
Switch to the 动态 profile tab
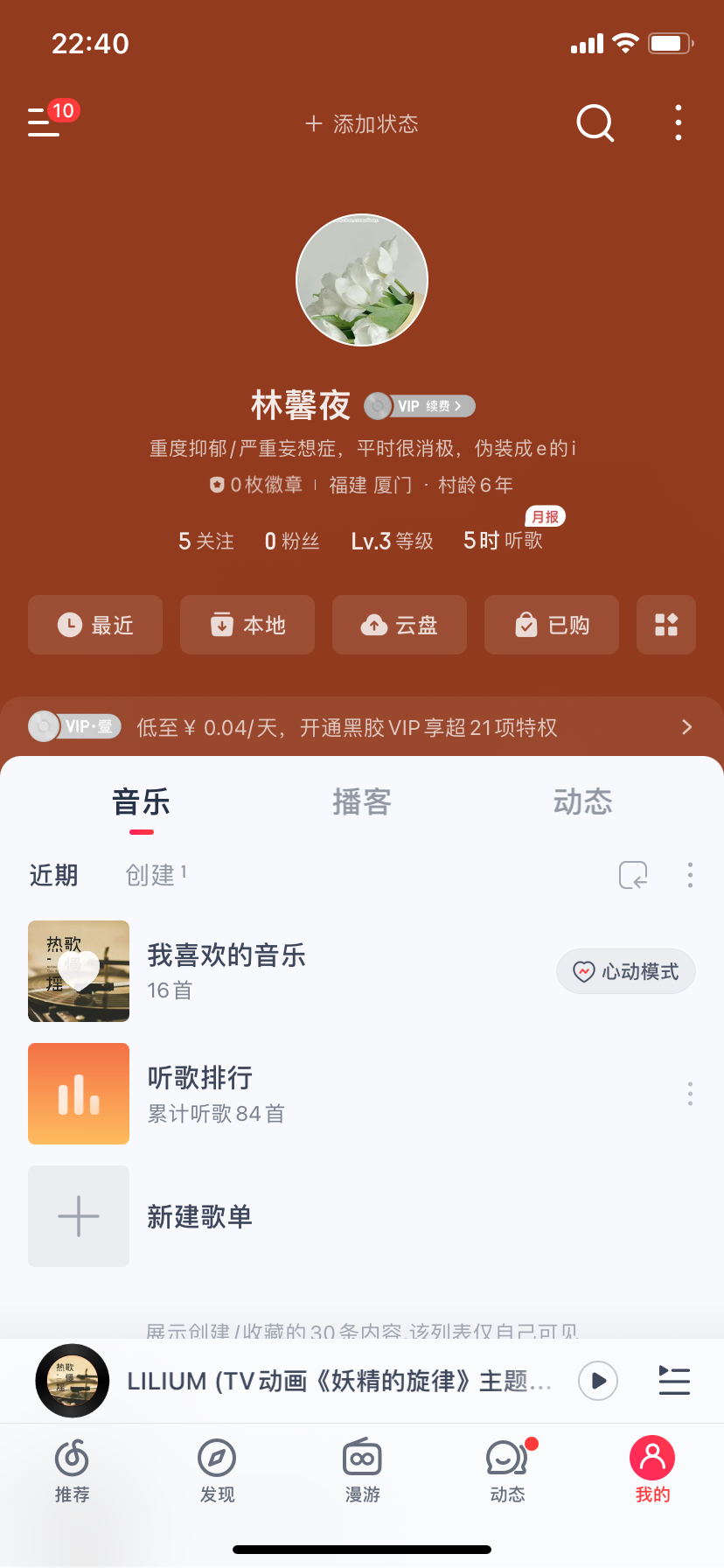tap(582, 801)
